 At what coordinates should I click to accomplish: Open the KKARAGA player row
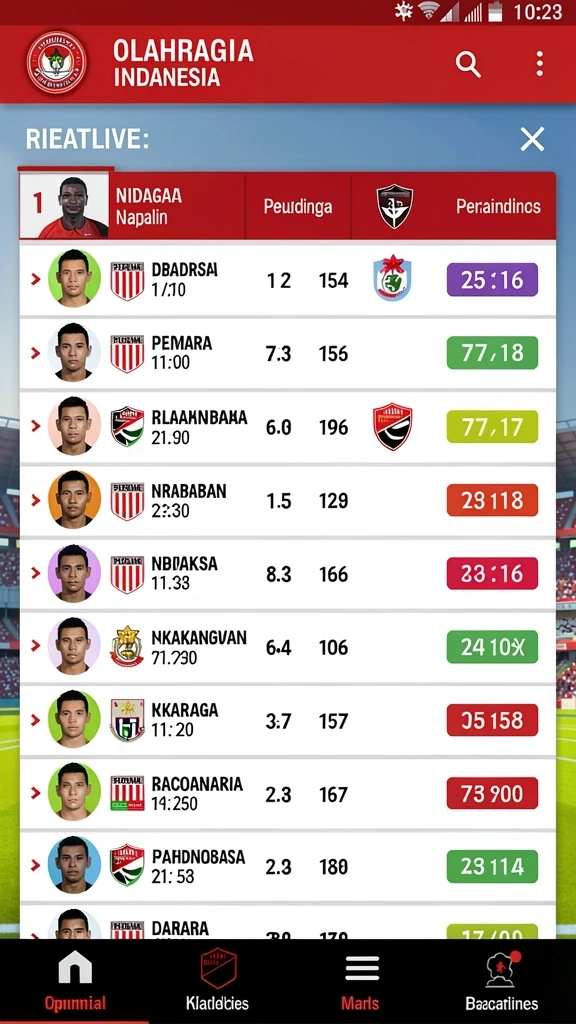287,720
